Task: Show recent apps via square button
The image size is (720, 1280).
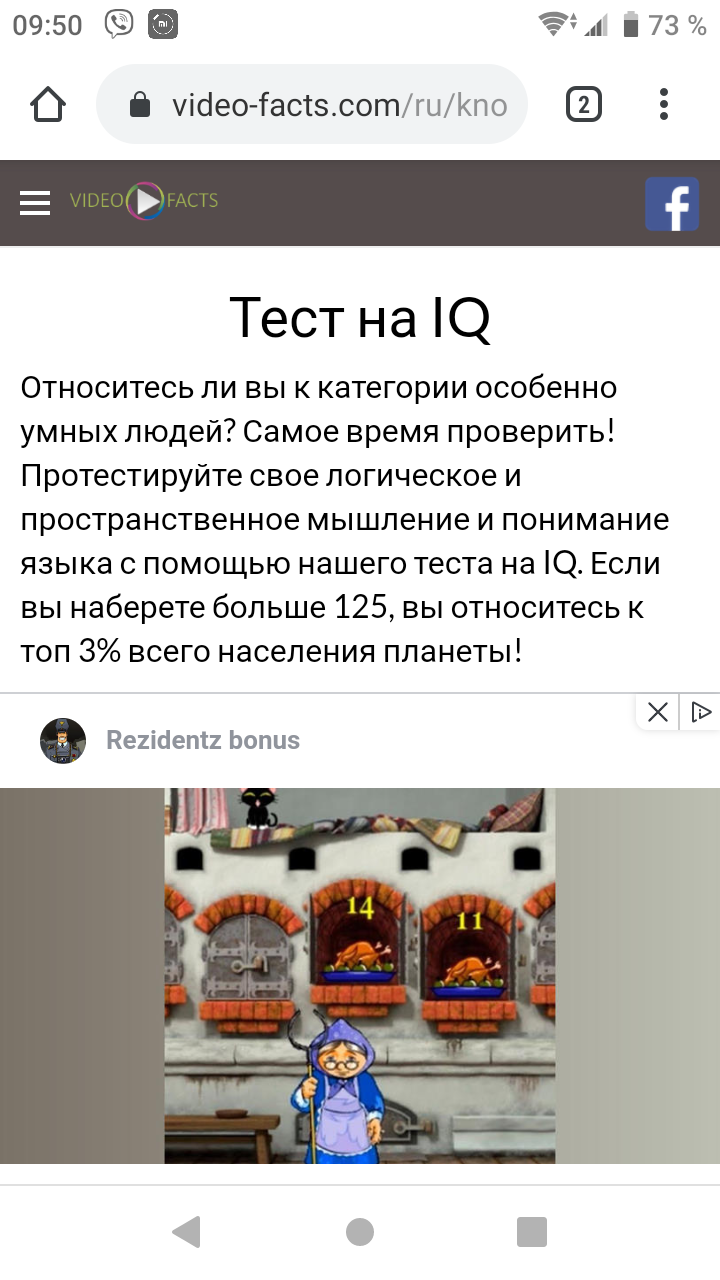Action: 532,1231
